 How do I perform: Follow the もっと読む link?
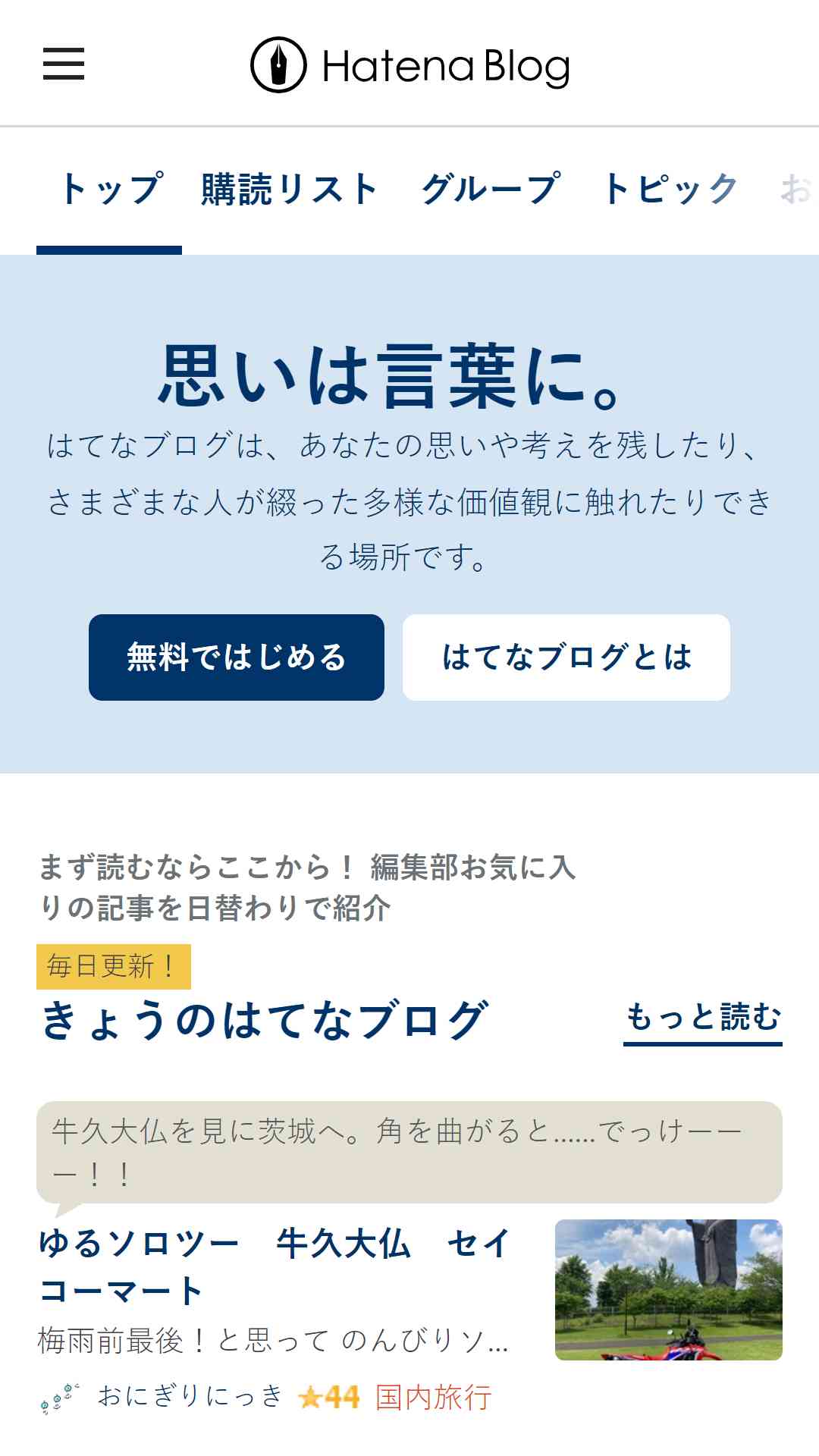coord(703,1018)
